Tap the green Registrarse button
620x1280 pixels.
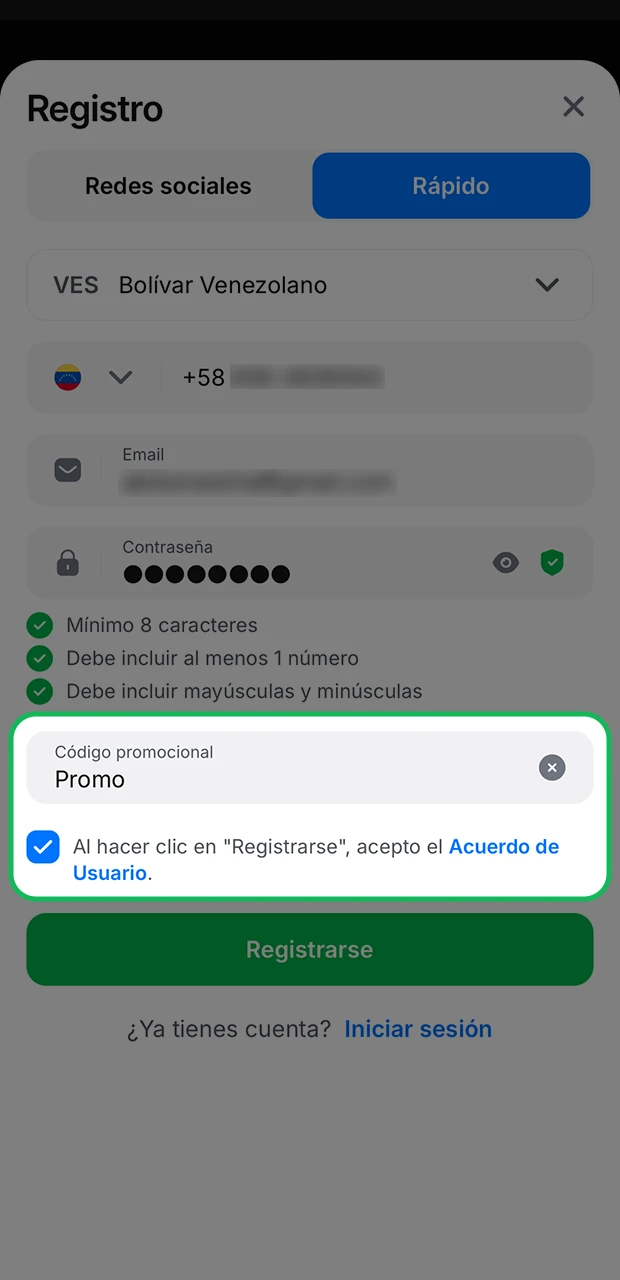tap(310, 949)
